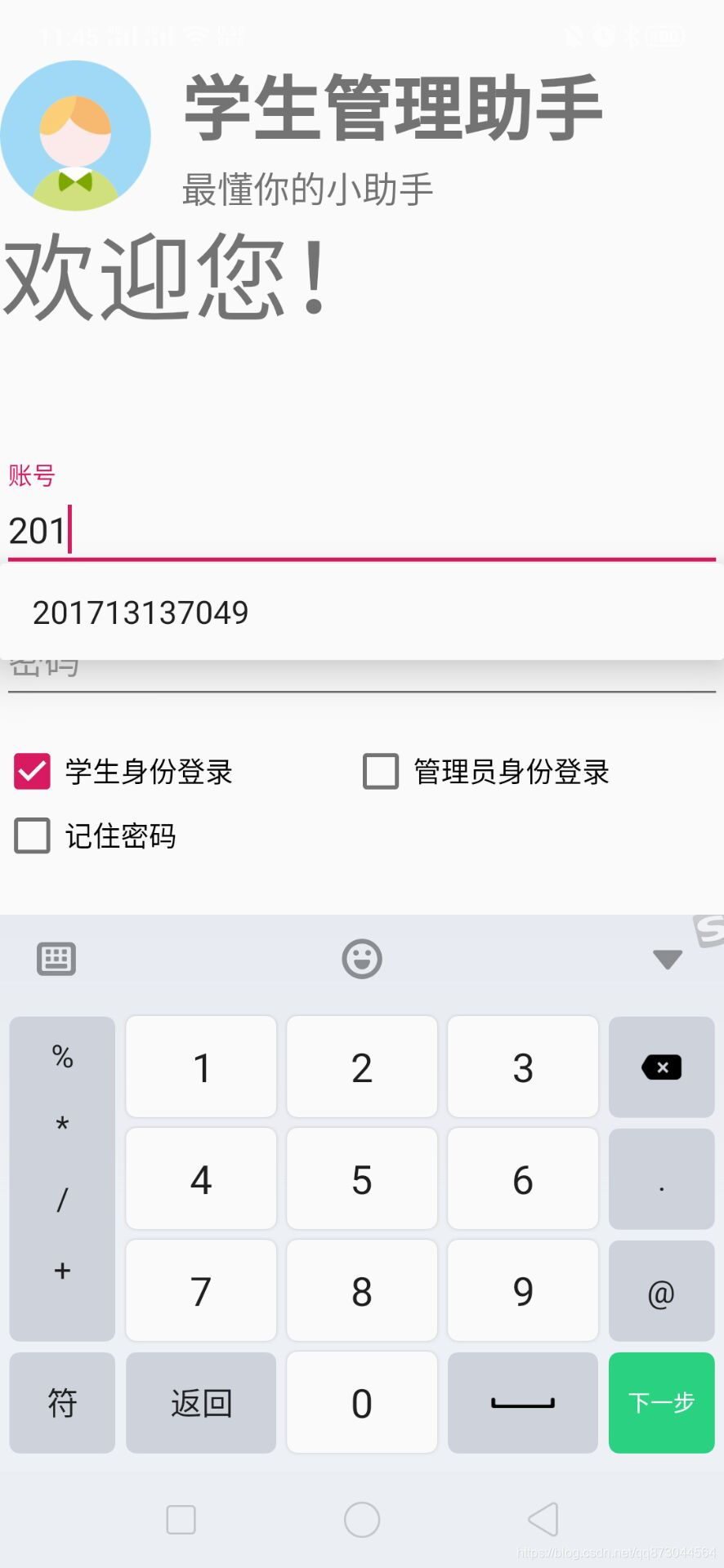The width and height of the screenshot is (724, 1568).
Task: Enable the 记住密码 checkbox
Action: pyautogui.click(x=33, y=835)
